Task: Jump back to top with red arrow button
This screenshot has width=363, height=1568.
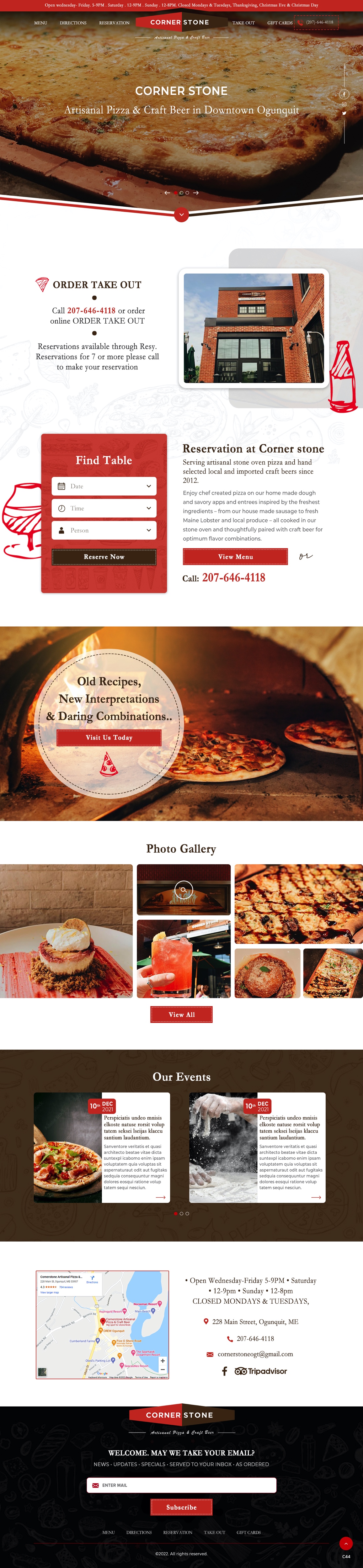Action: coord(345,1543)
